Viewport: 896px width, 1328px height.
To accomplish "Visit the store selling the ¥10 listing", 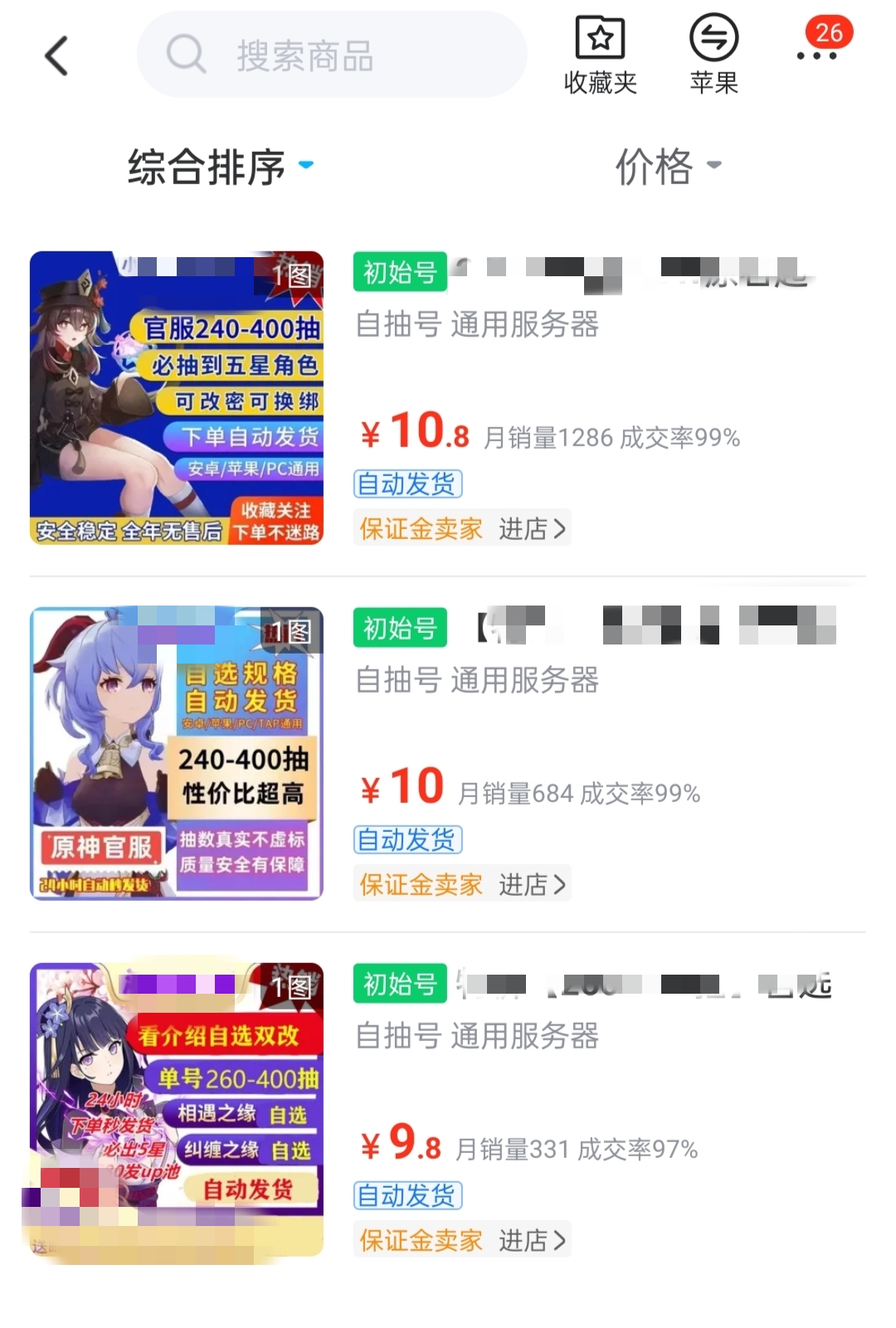I will 533,884.
